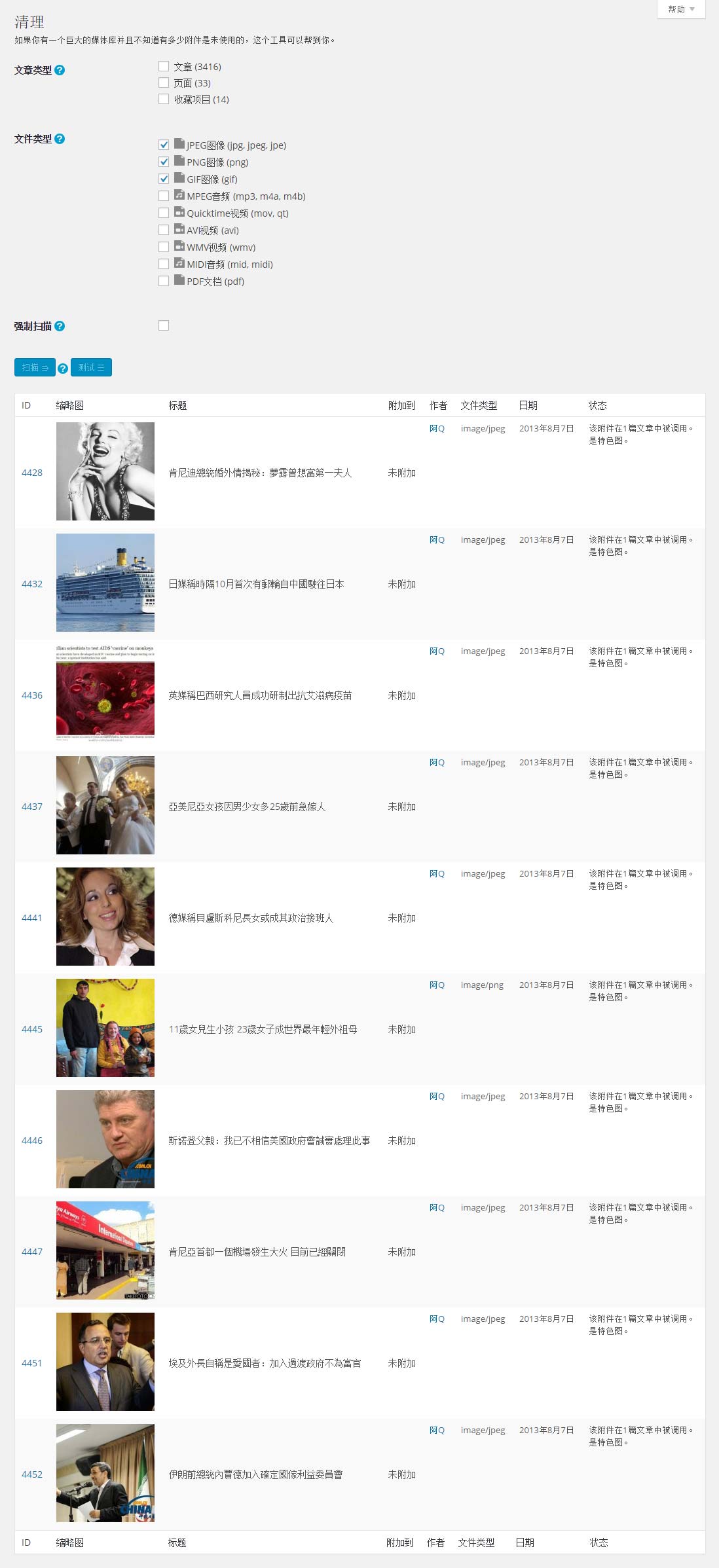
Task: Check the Quicktime视频 (mov, qt) checkbox
Action: pyautogui.click(x=164, y=213)
